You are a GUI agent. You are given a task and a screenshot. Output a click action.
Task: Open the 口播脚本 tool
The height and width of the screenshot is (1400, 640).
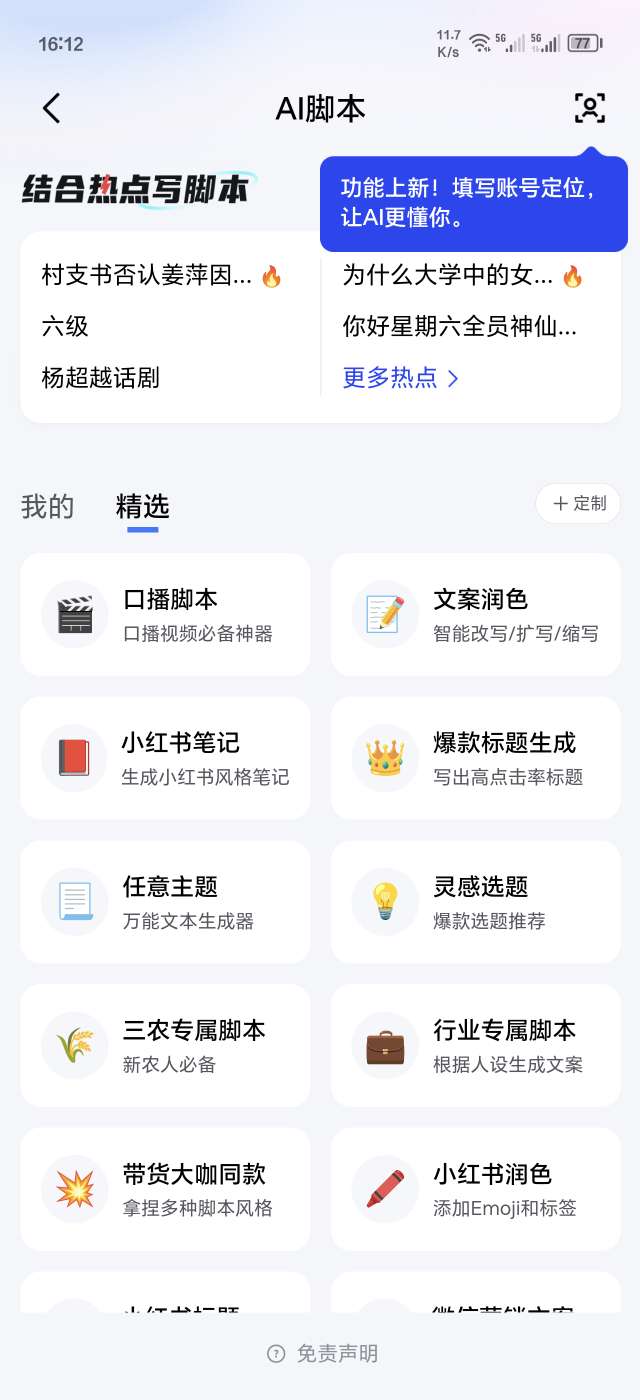coord(165,614)
